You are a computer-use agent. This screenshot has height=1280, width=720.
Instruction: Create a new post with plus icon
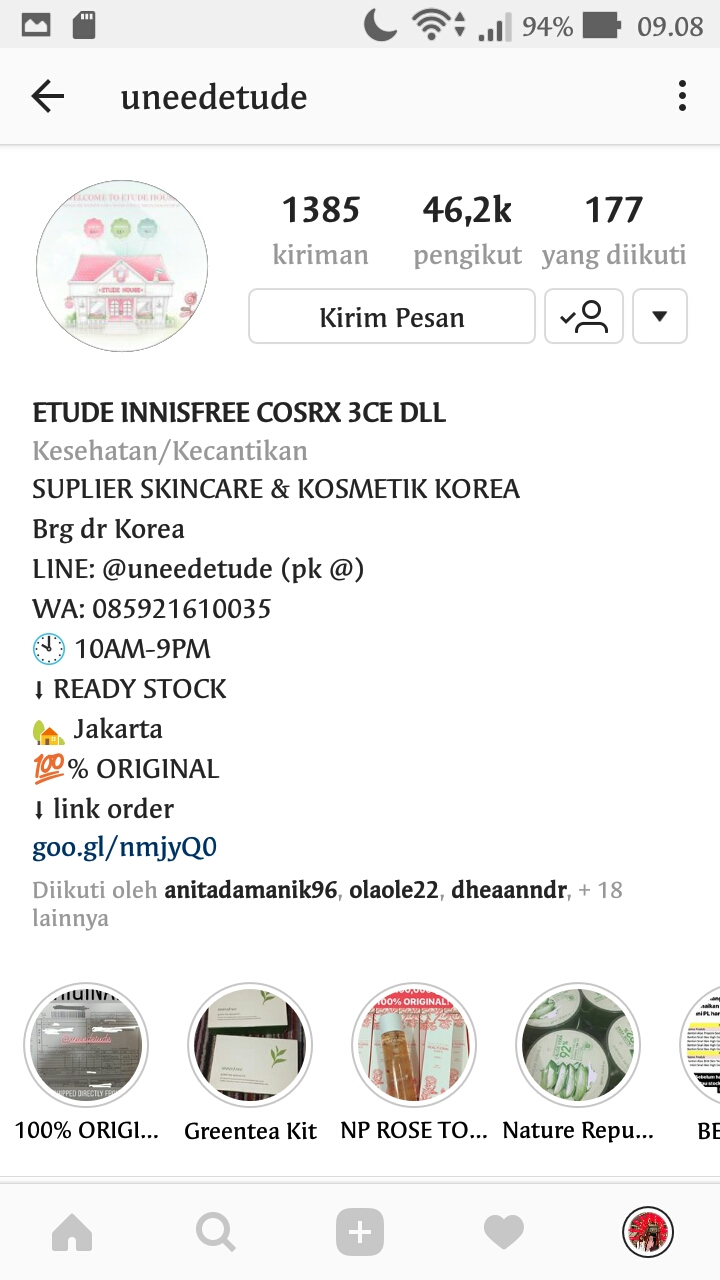tap(360, 1232)
